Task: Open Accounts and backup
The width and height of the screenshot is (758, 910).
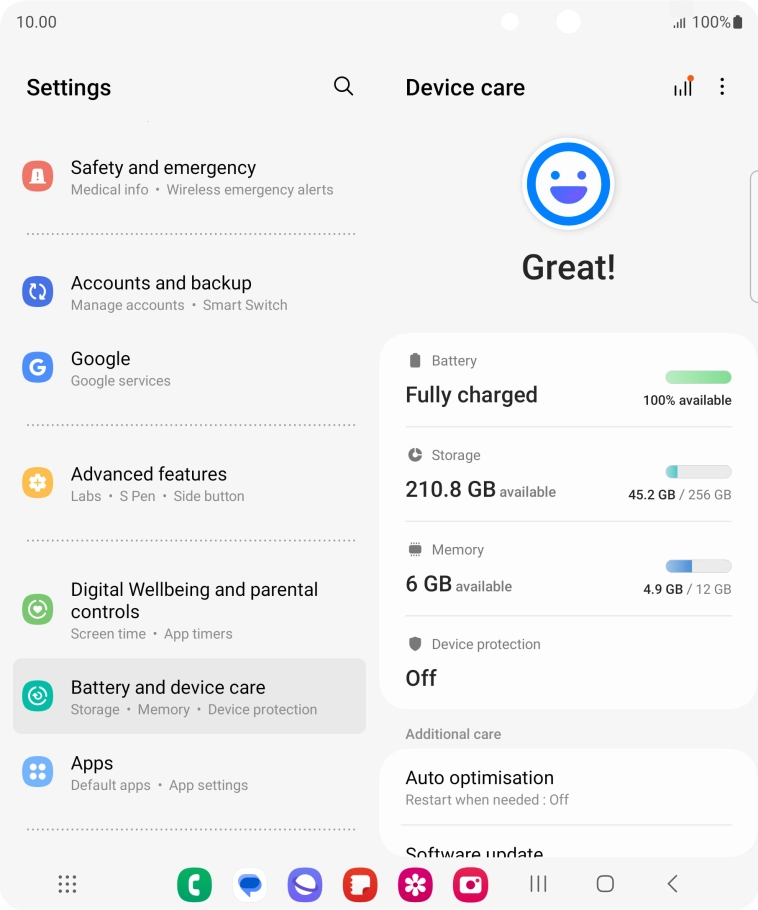Action: coord(189,293)
